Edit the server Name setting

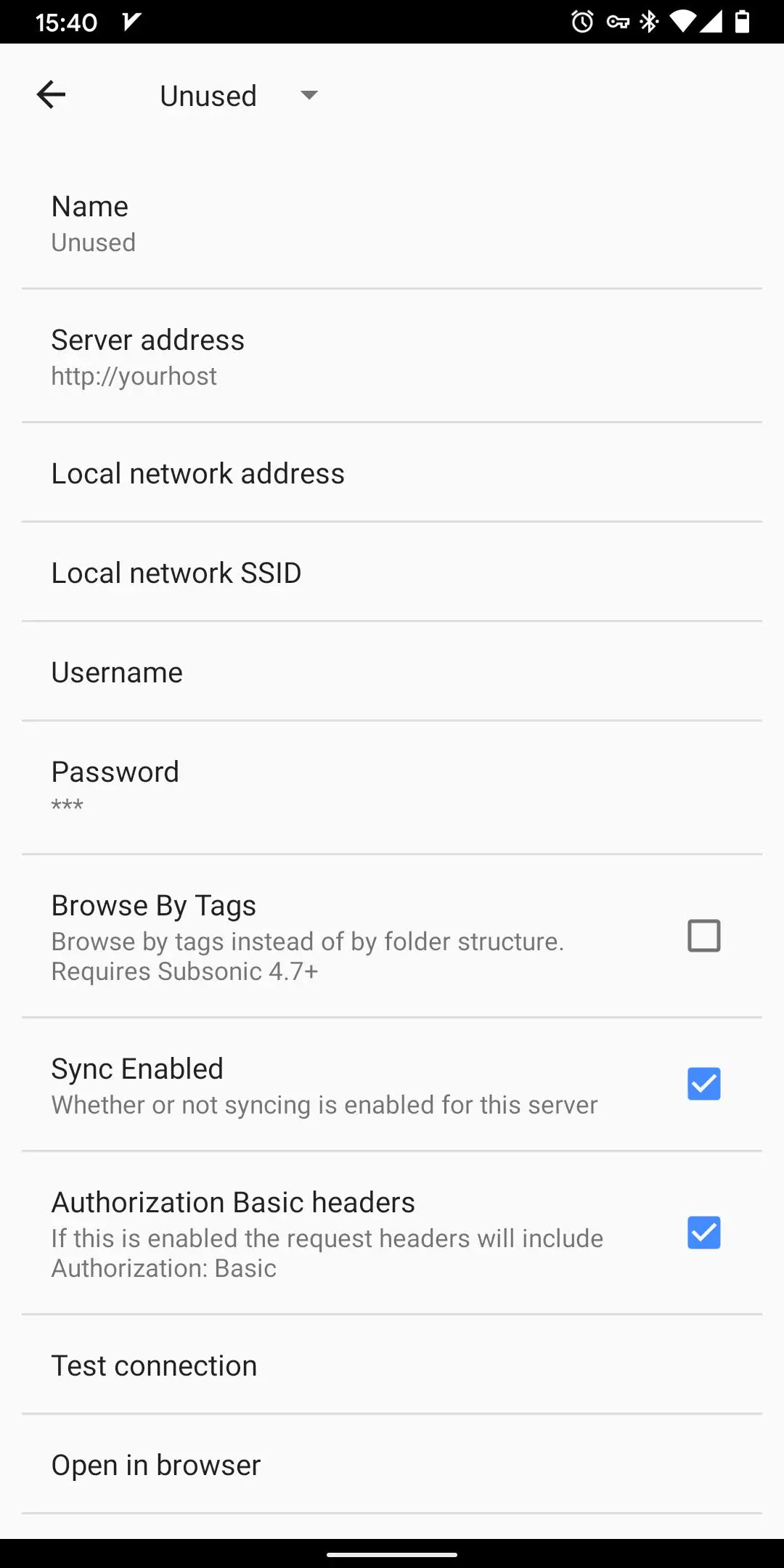tap(392, 223)
